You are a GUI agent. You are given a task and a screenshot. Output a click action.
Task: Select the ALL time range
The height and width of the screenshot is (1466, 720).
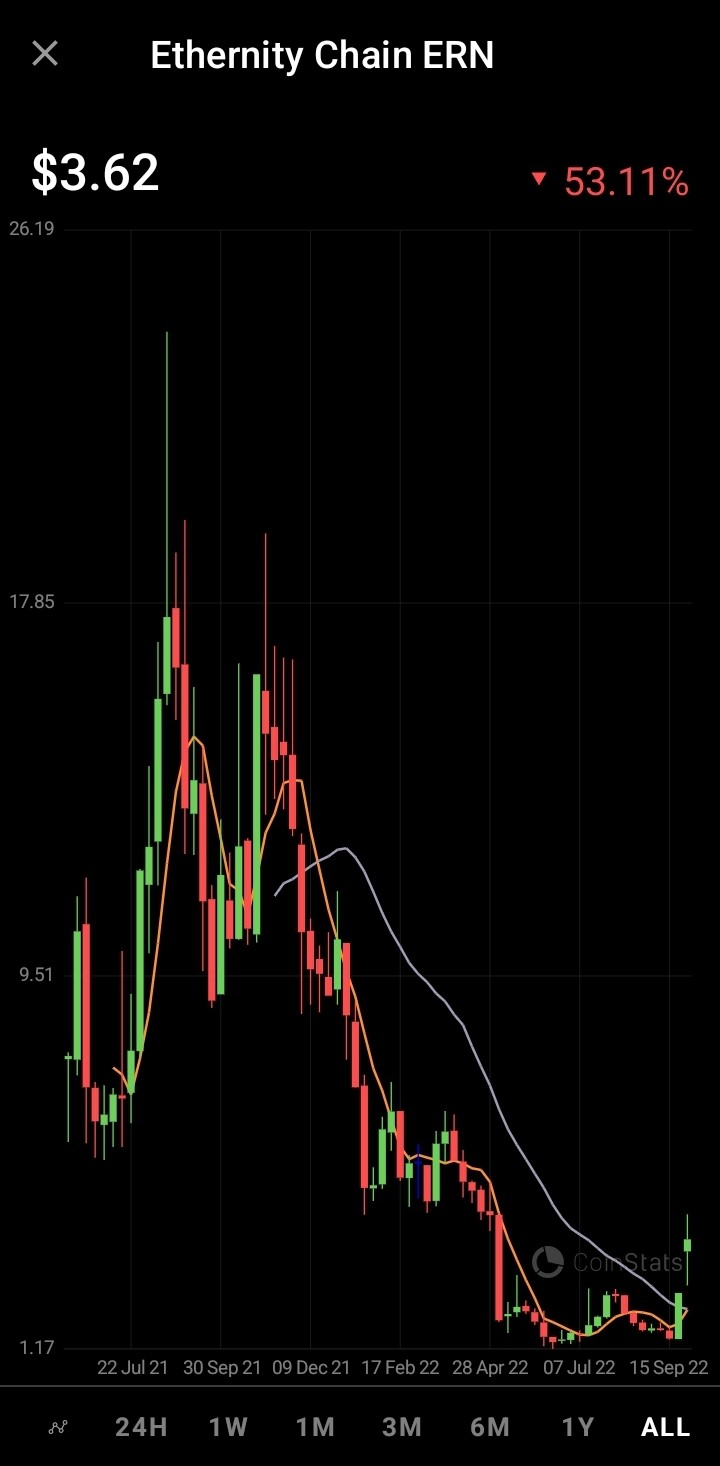click(x=665, y=1427)
